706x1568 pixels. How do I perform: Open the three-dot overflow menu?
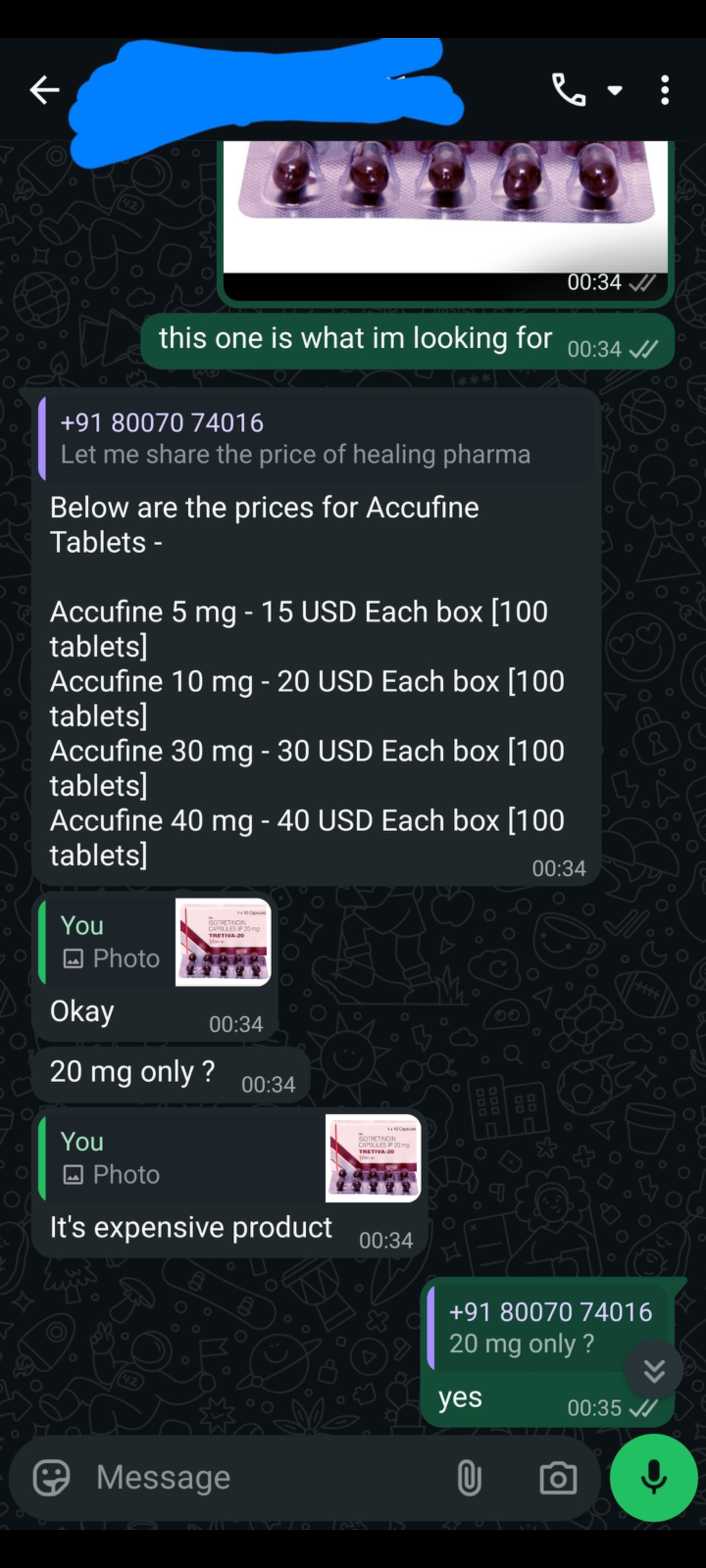coord(665,91)
